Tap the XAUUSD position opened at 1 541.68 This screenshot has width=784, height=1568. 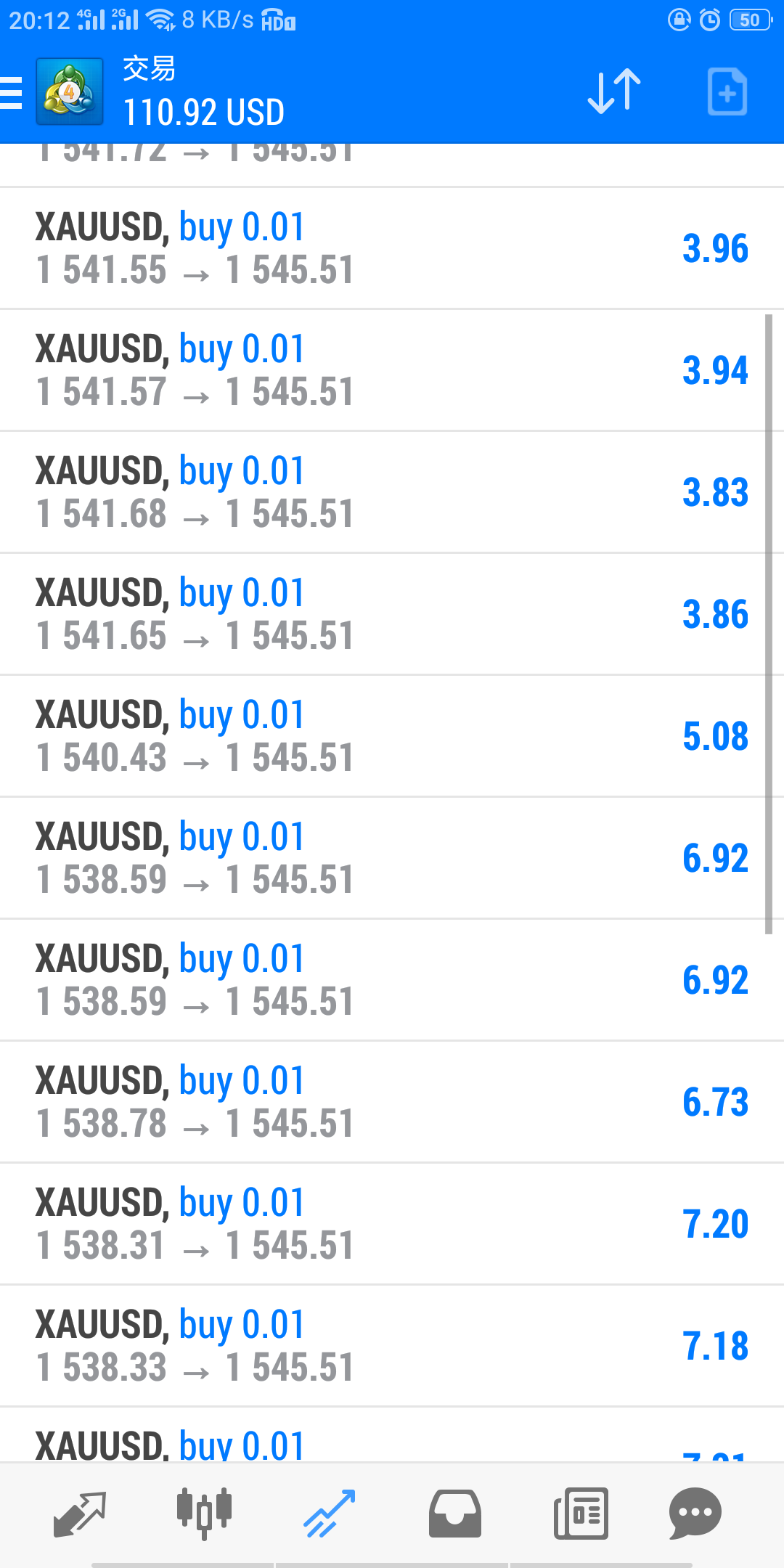(392, 492)
